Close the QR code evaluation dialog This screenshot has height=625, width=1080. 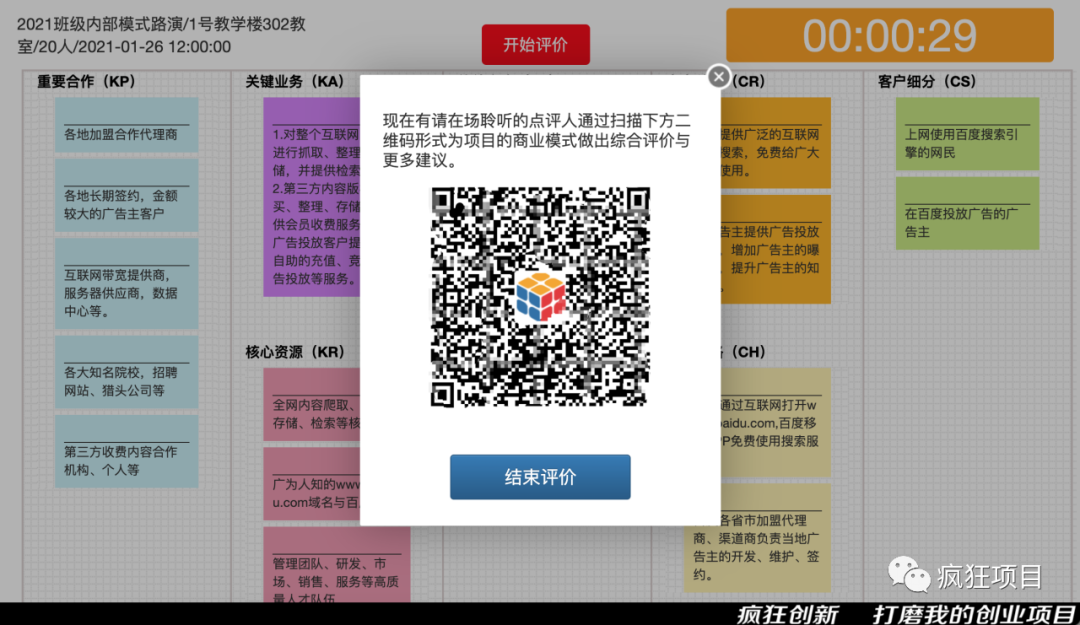coord(718,76)
